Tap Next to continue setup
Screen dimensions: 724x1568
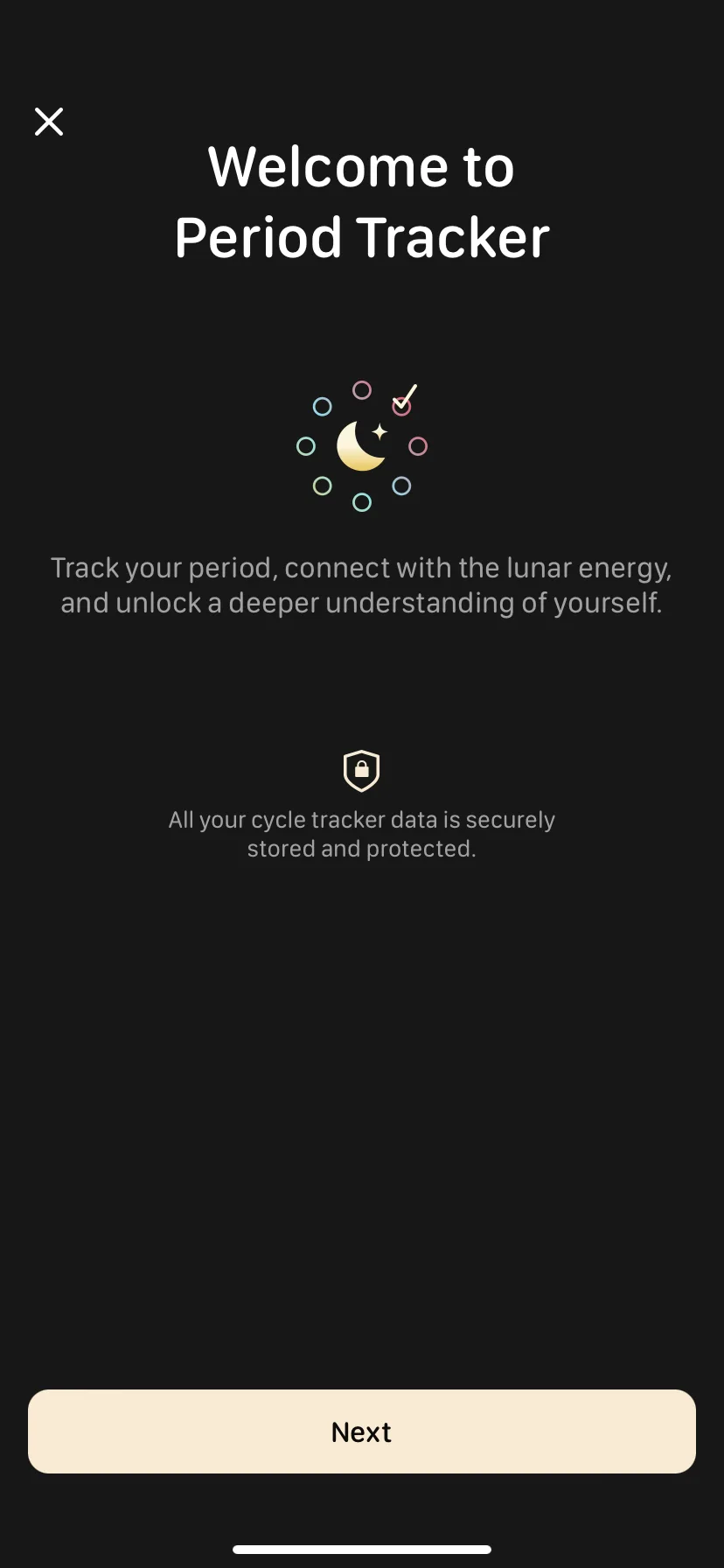click(x=362, y=1431)
